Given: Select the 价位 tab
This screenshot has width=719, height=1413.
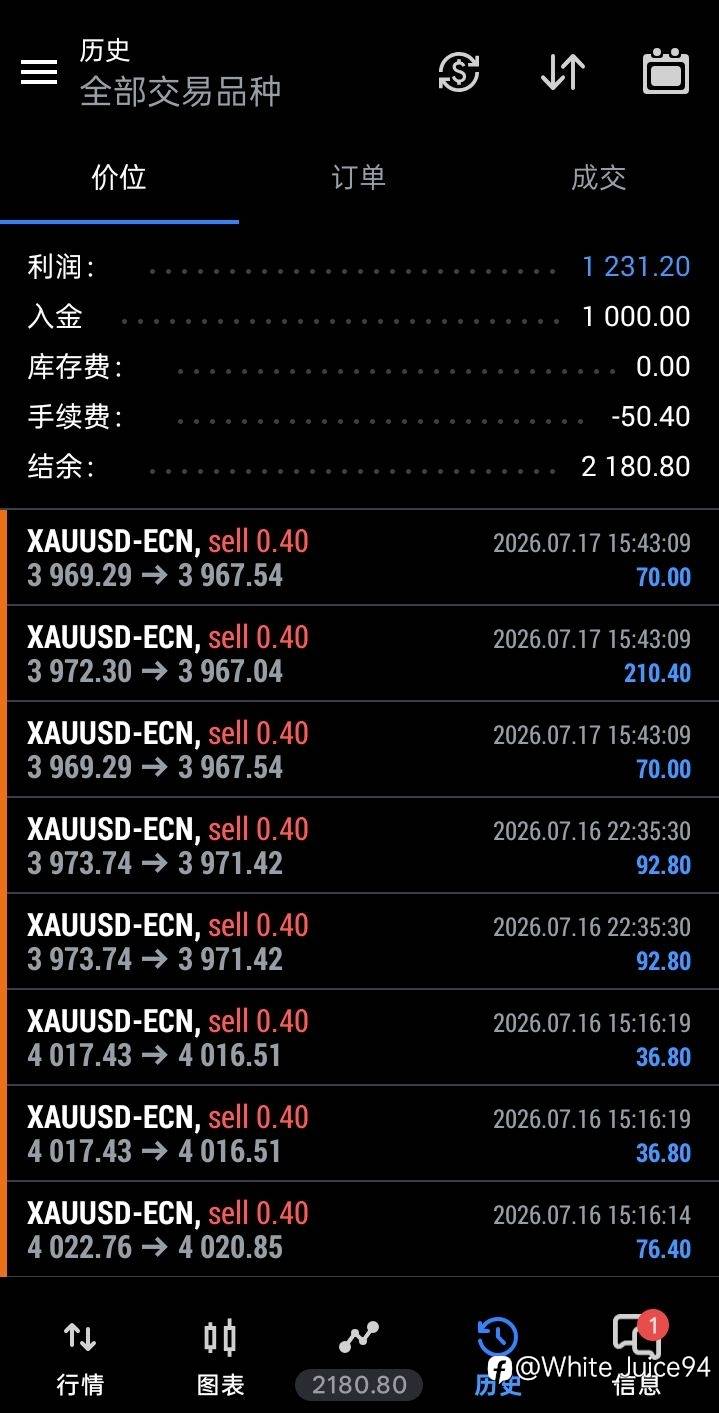Looking at the screenshot, I should (x=119, y=178).
